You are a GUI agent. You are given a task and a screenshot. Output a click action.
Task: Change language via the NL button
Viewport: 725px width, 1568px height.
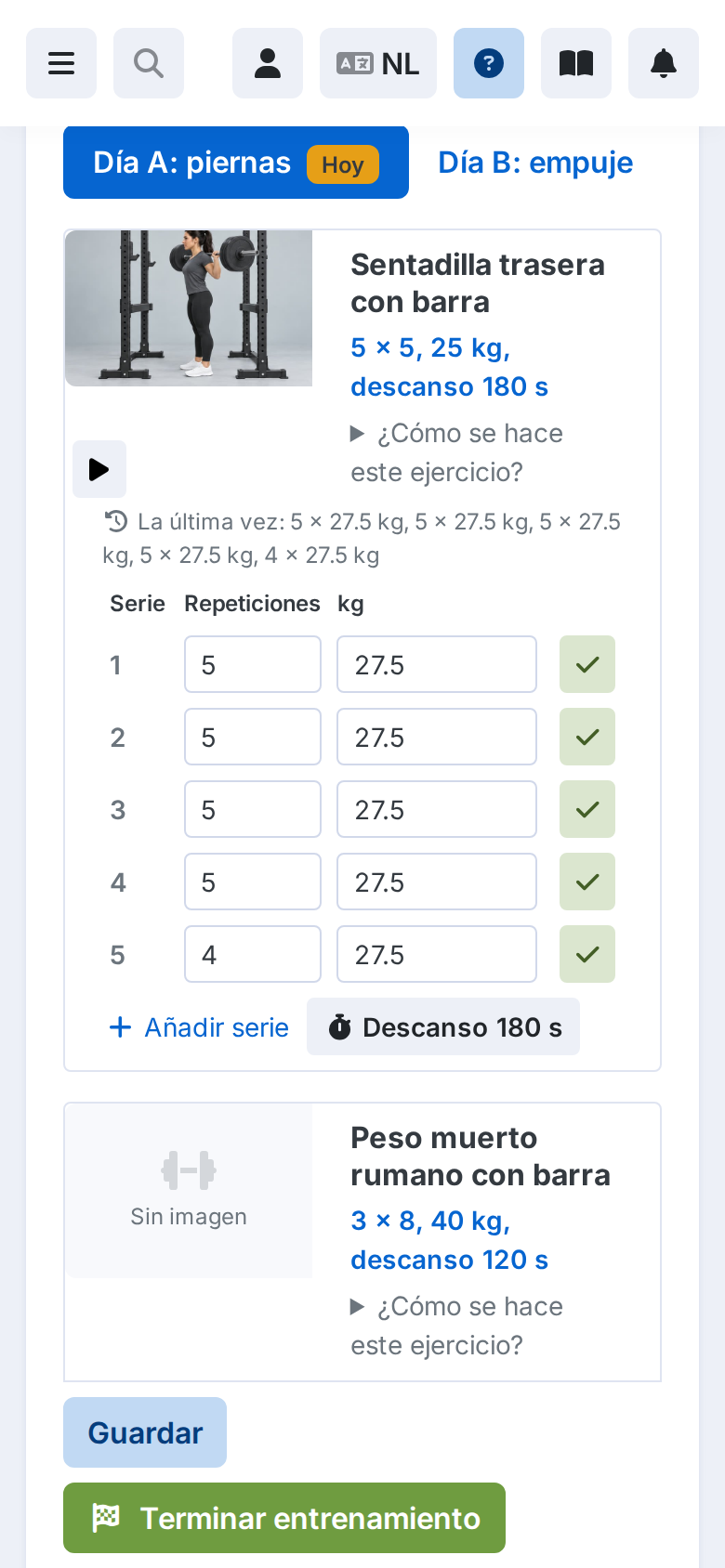pos(378,63)
